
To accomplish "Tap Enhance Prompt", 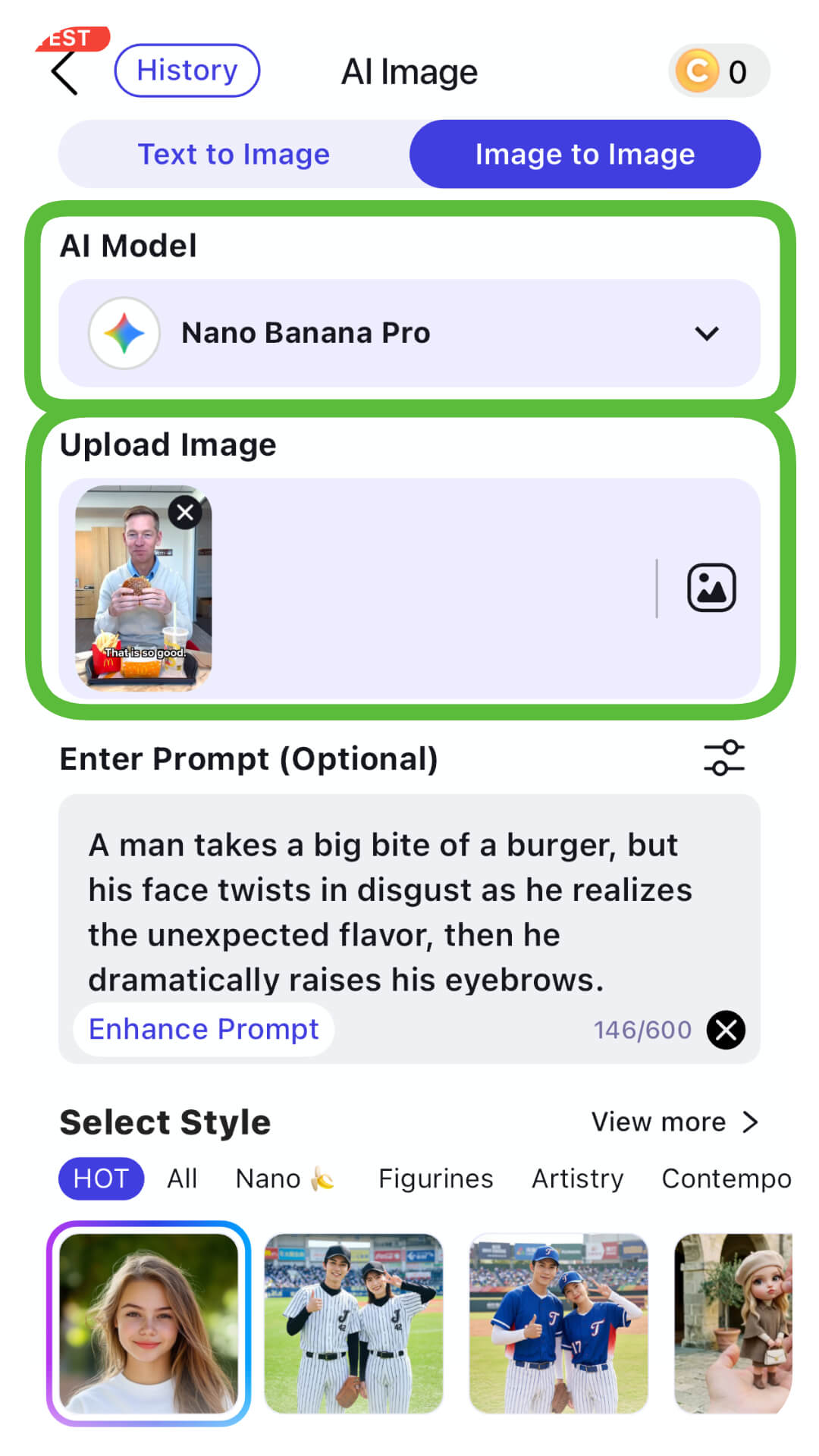I will pos(204,1029).
